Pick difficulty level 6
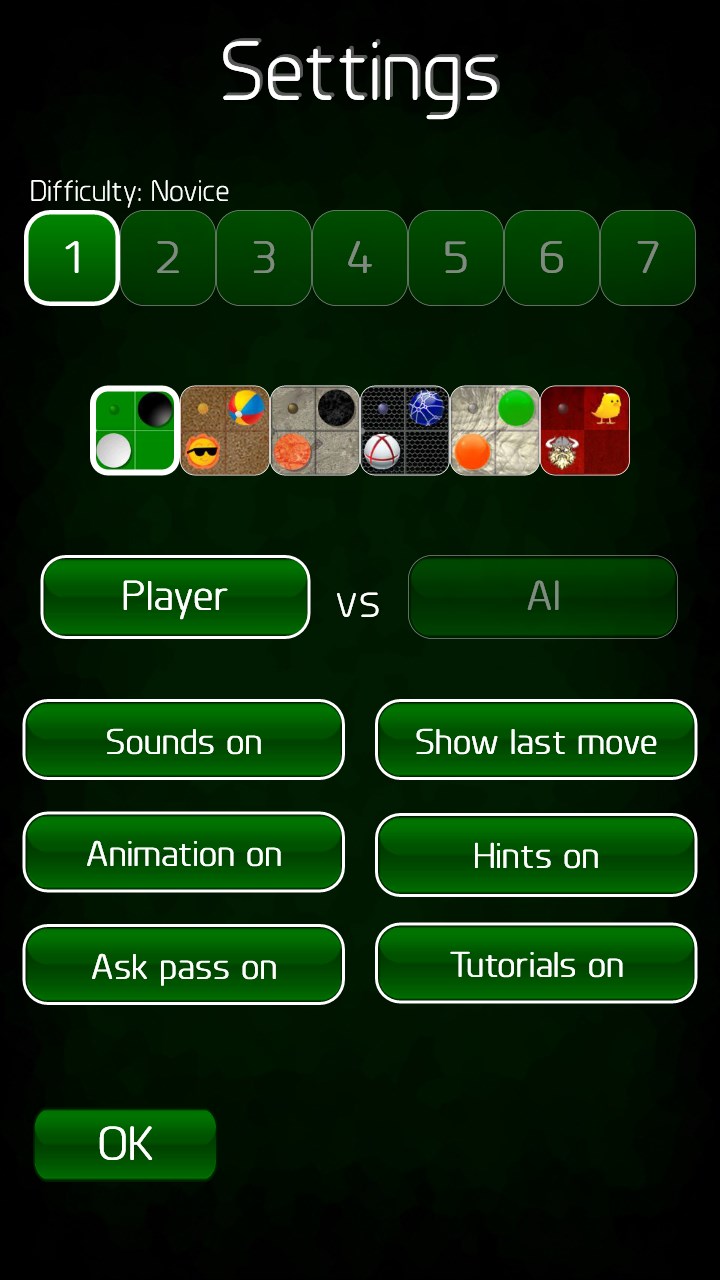 552,258
